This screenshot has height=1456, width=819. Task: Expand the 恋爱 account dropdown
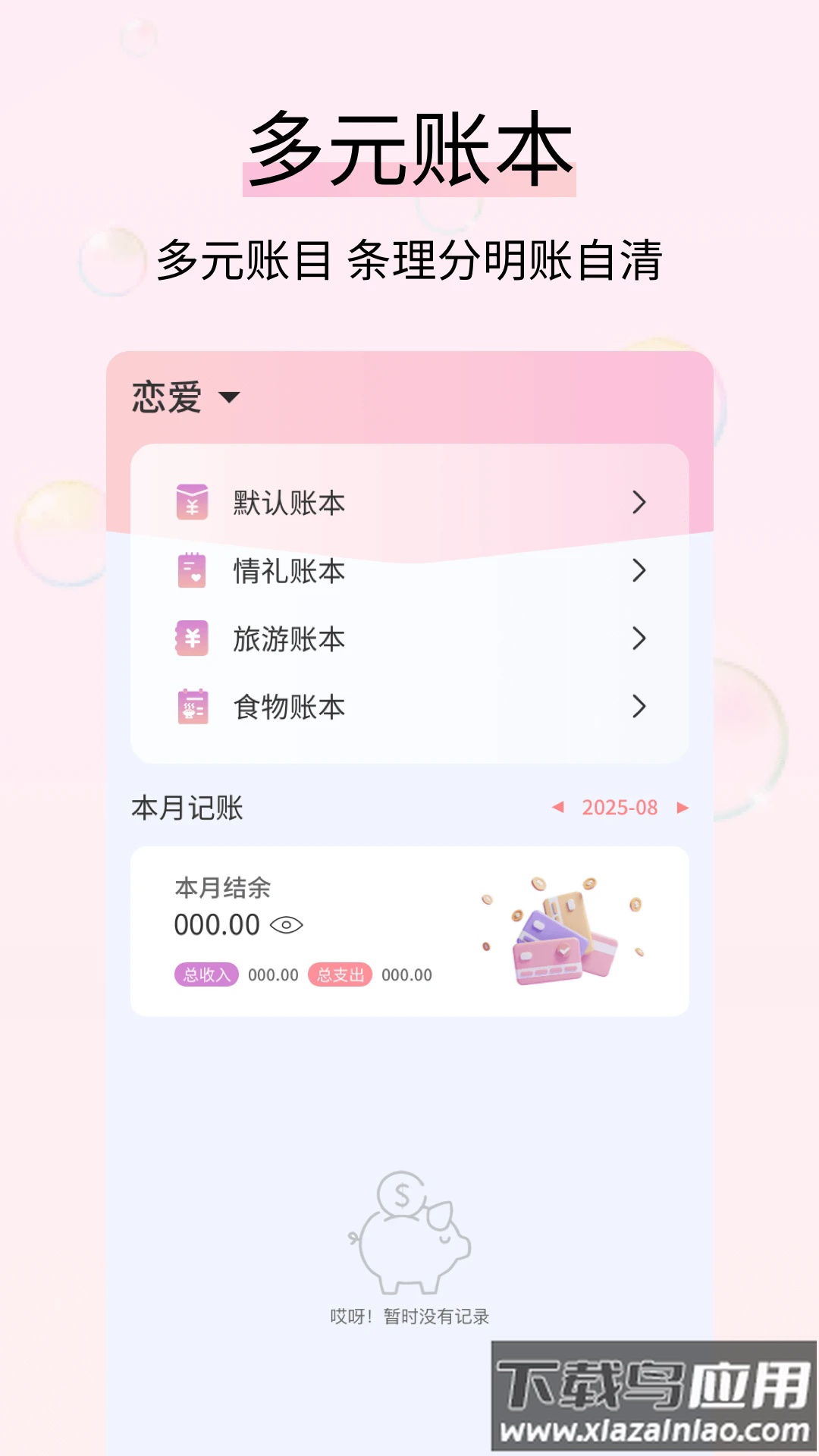[x=182, y=395]
